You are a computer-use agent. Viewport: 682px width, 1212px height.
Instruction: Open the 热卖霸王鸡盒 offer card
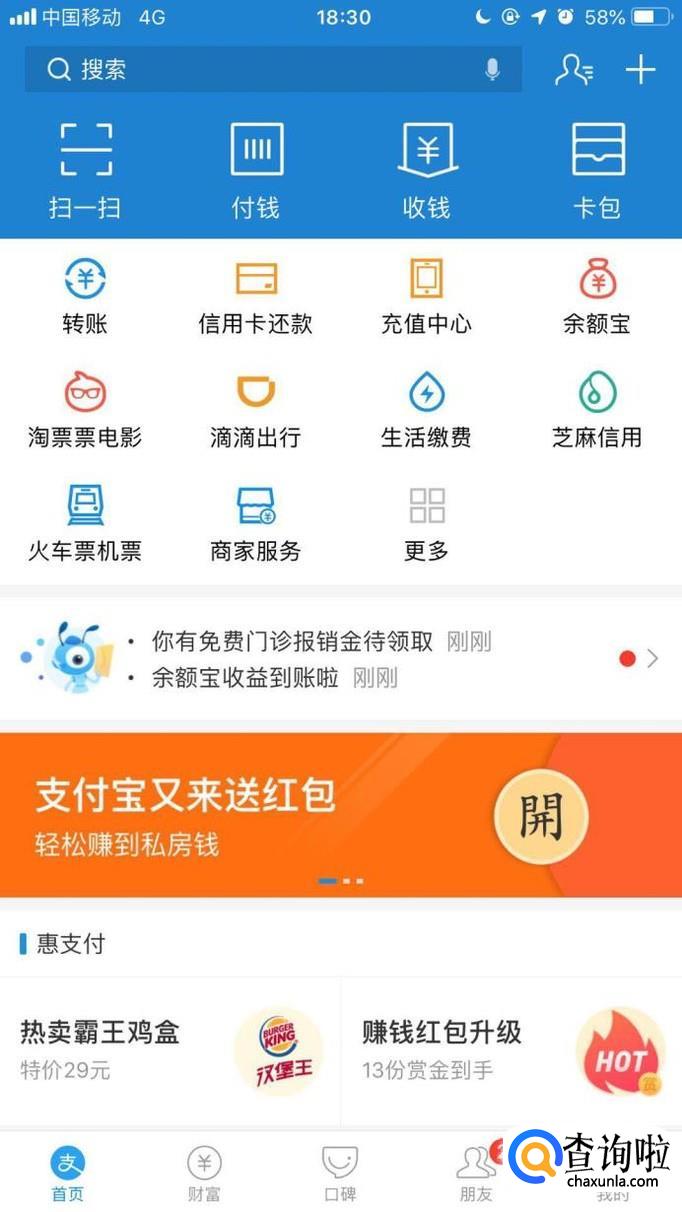coord(170,1050)
